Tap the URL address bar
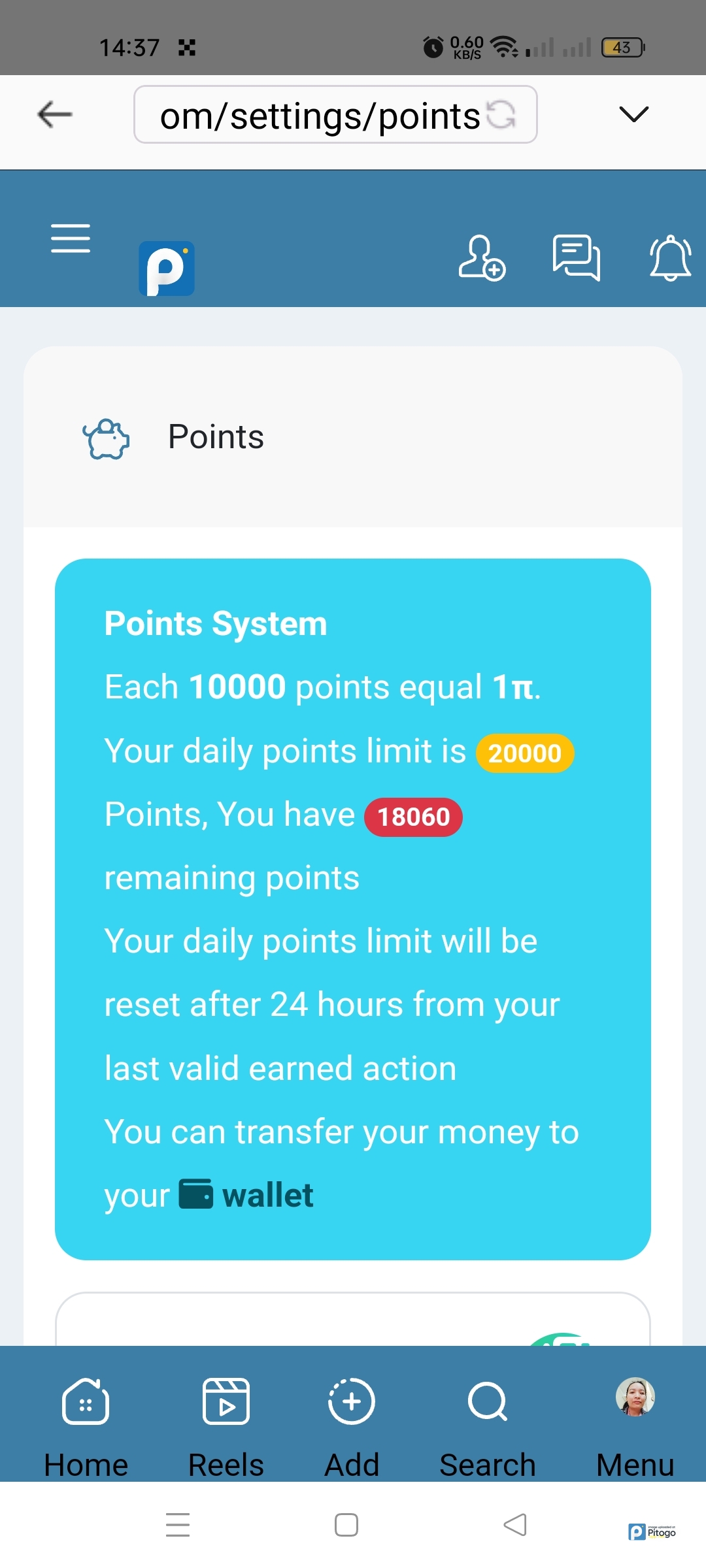Viewport: 706px width, 1568px height. pos(320,116)
